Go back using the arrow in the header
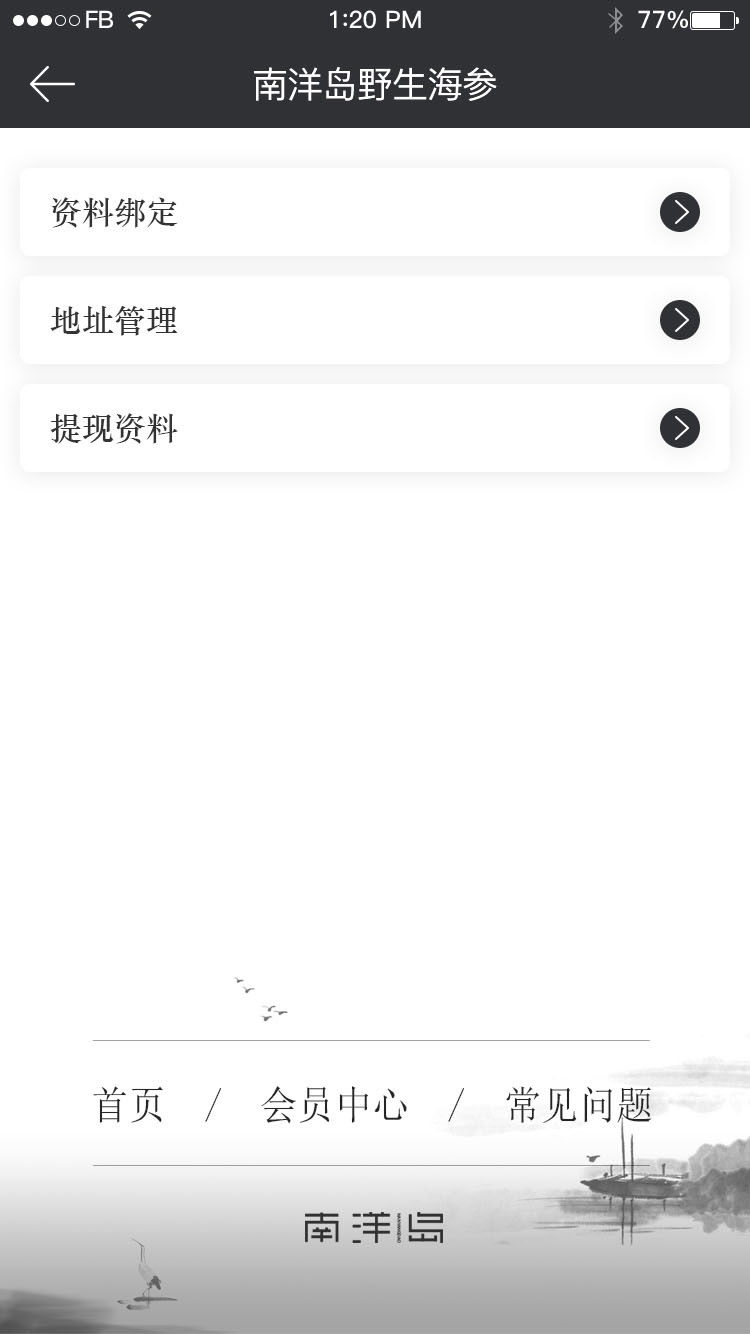750x1334 pixels. (52, 85)
